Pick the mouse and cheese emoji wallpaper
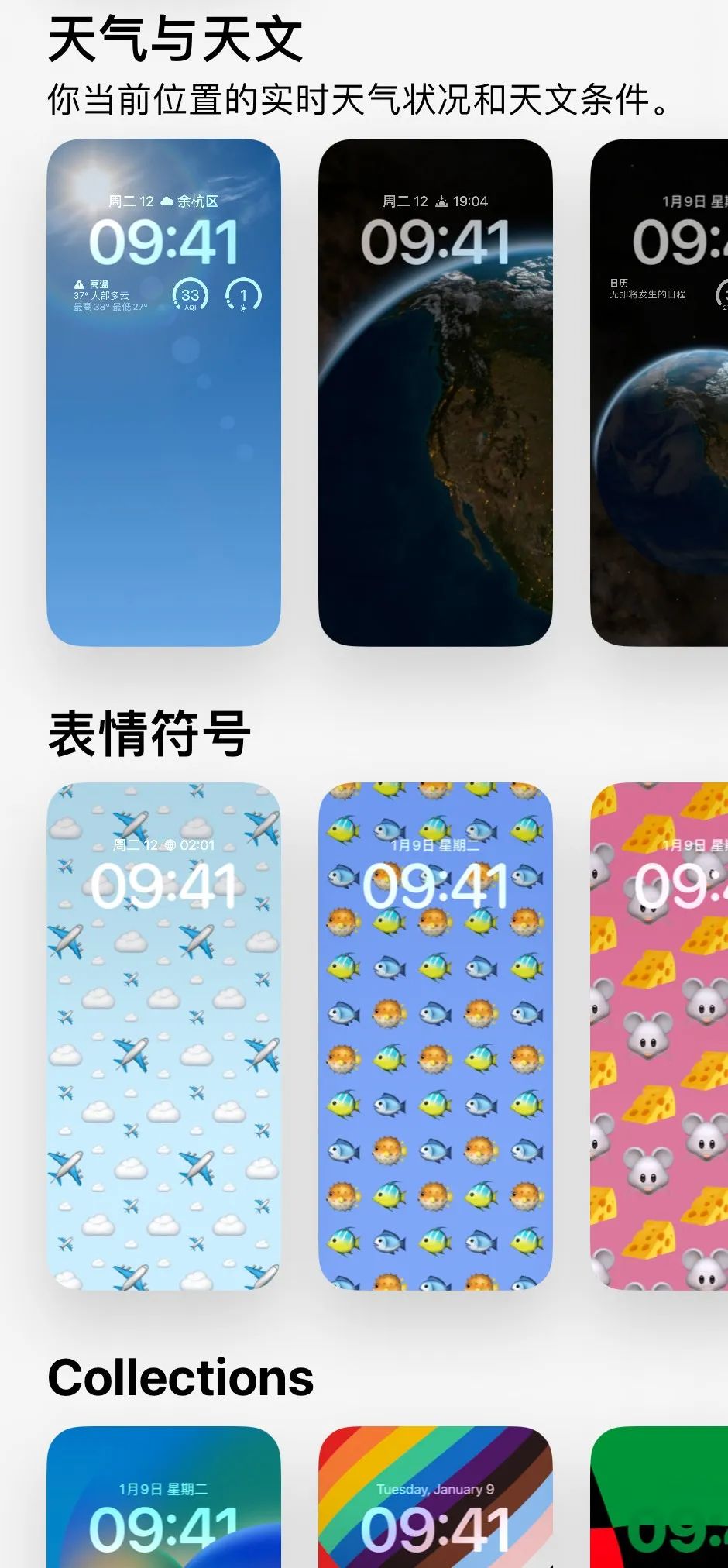The height and width of the screenshot is (1568, 728). (659, 1036)
